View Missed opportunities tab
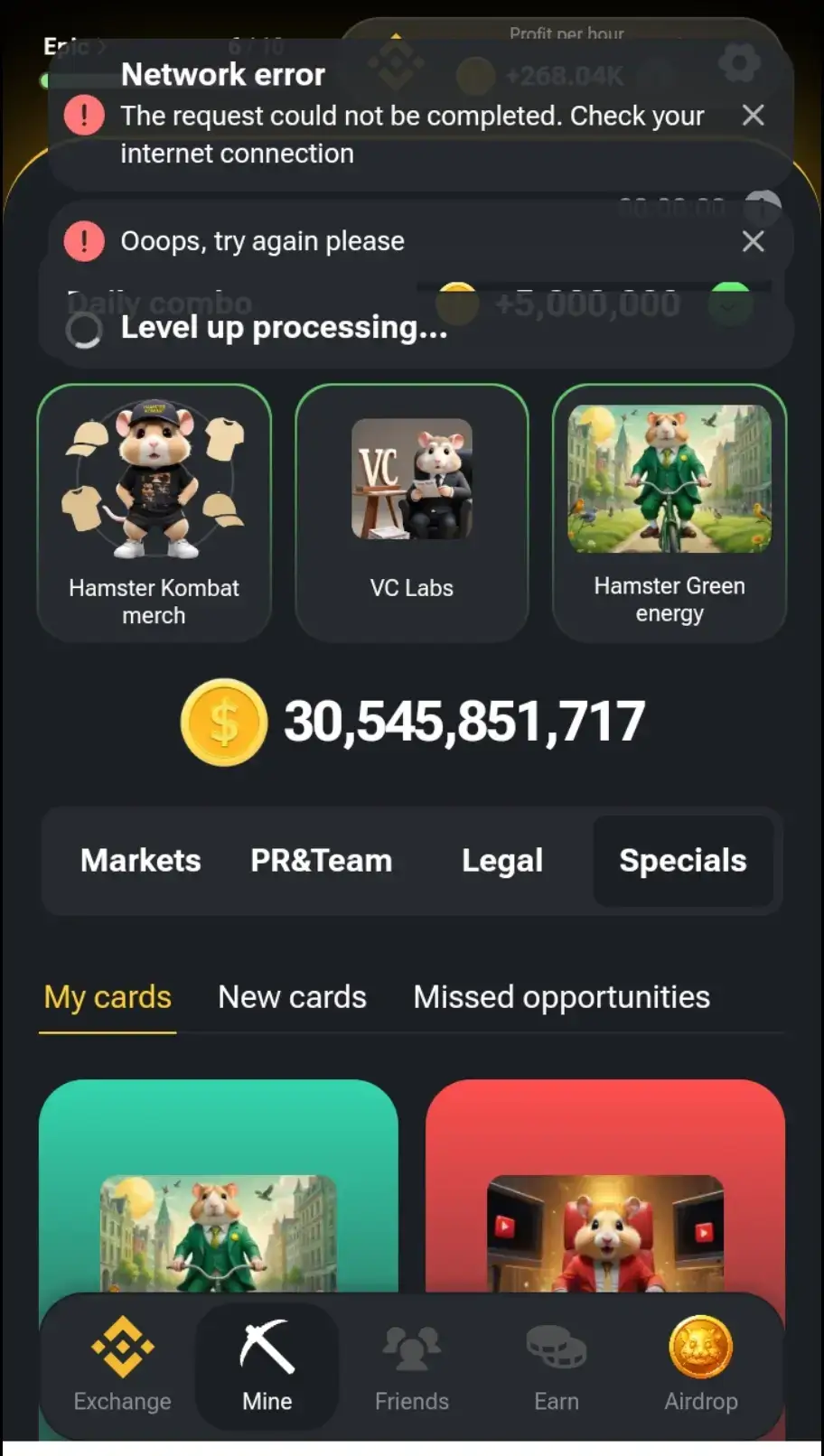 coord(561,997)
